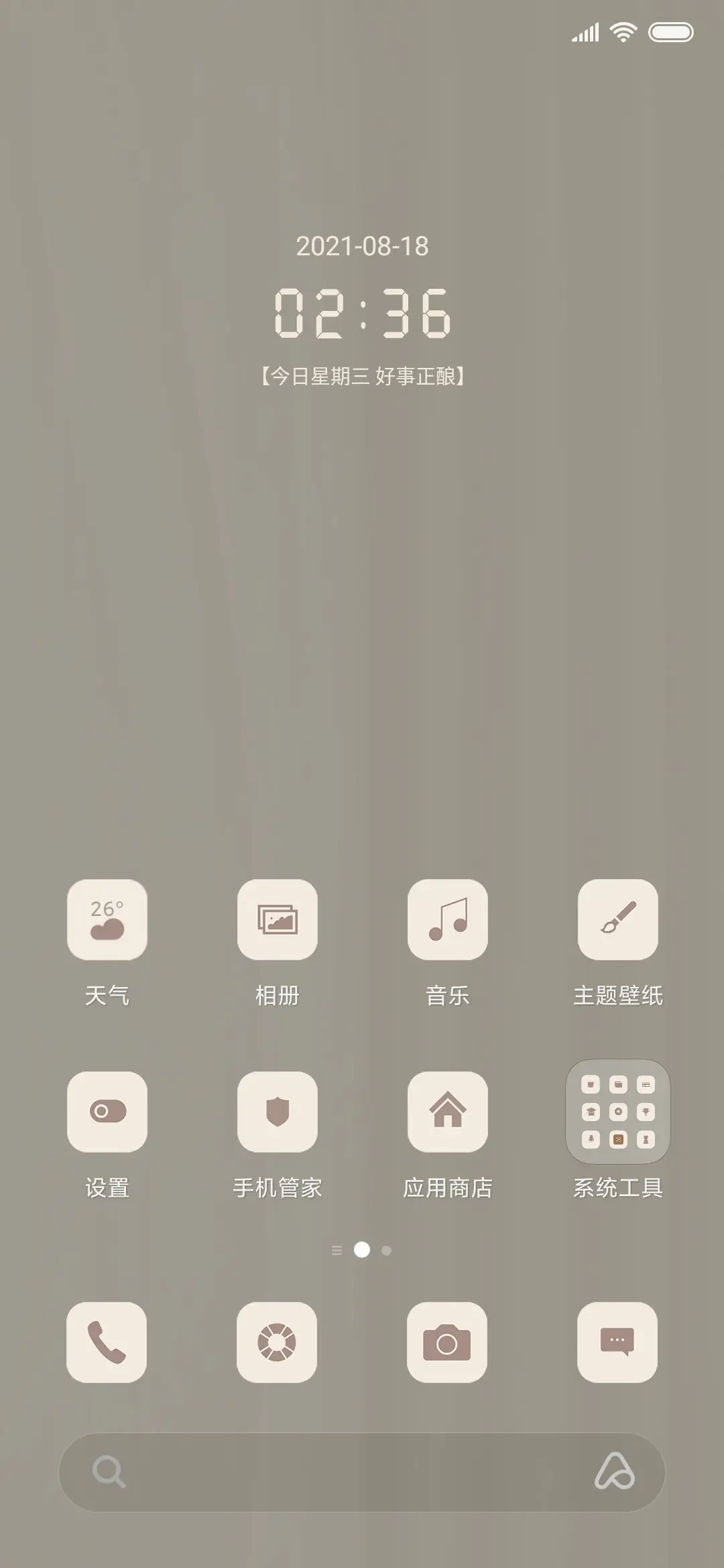
Task: Open the 主题壁纸 themes app
Action: pyautogui.click(x=617, y=921)
